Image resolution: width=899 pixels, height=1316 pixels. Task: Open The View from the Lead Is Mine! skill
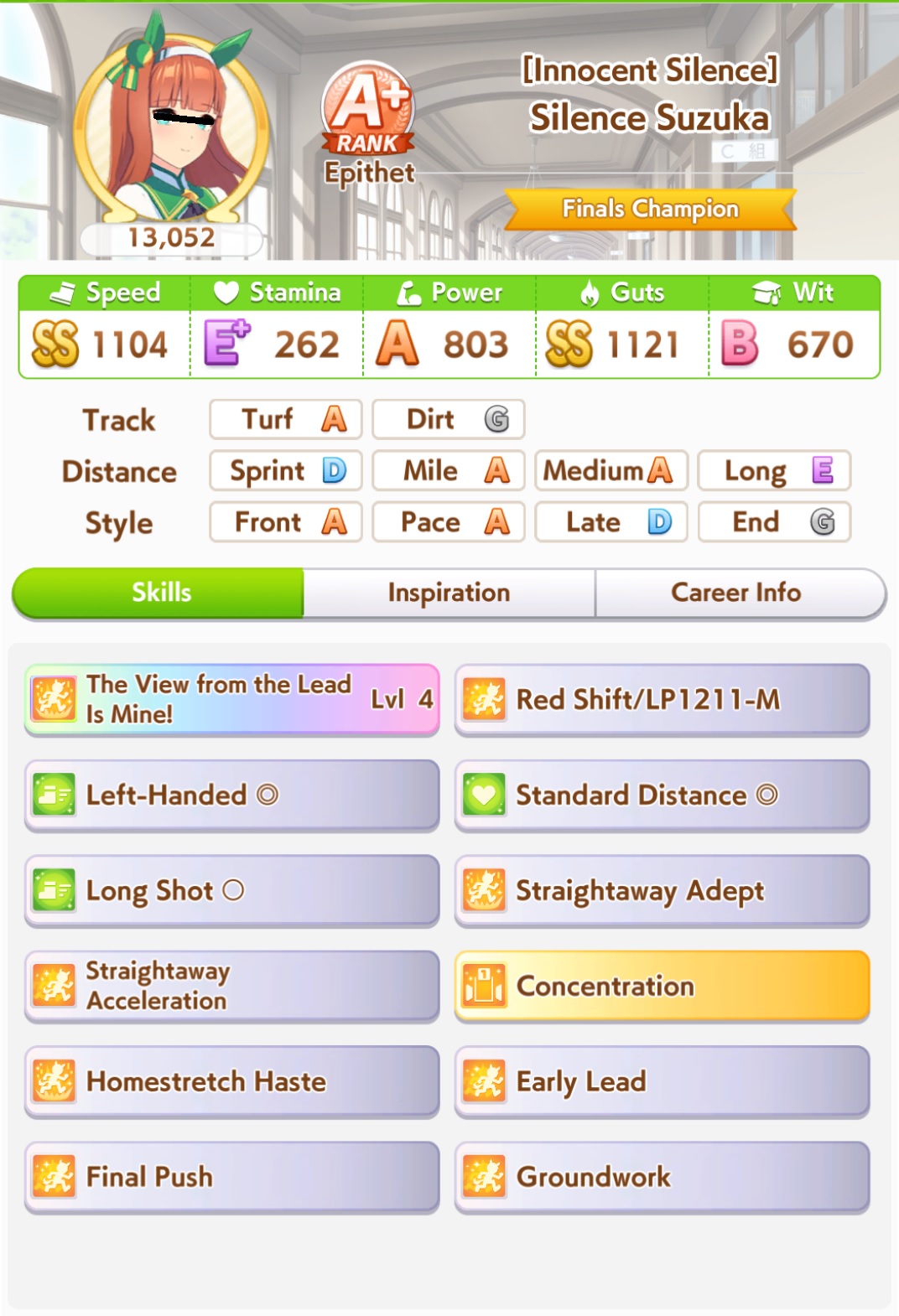[x=231, y=699]
